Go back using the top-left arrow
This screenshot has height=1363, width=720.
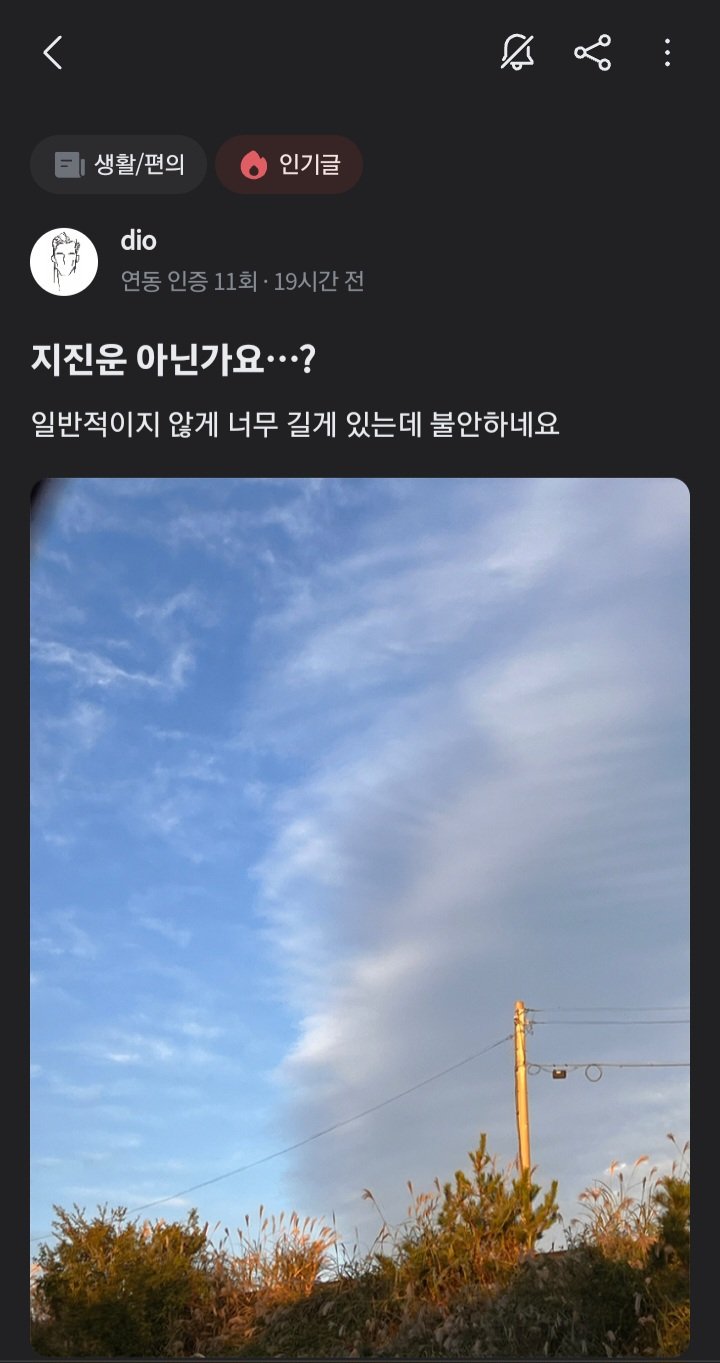pos(53,53)
